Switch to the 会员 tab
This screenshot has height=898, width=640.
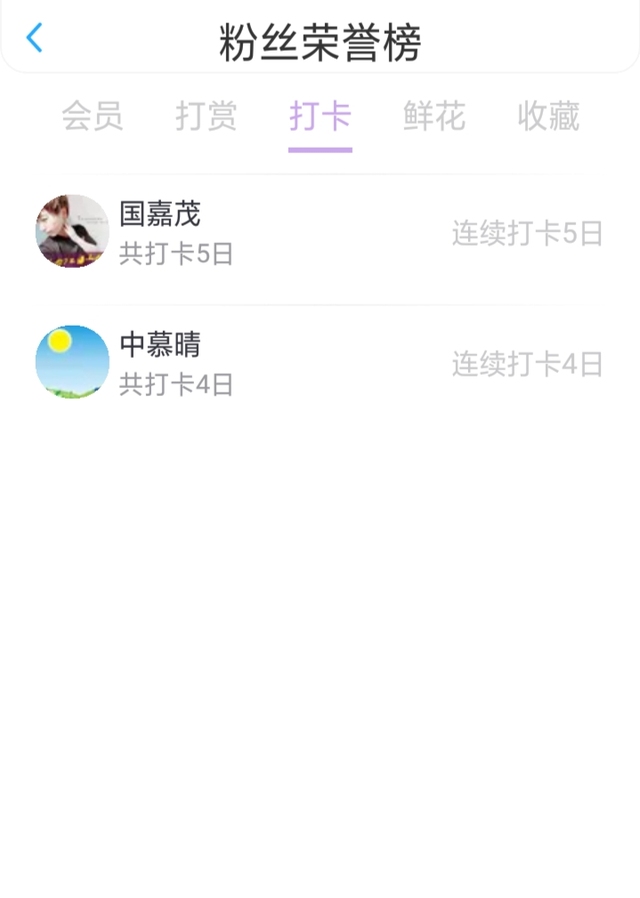(92, 116)
